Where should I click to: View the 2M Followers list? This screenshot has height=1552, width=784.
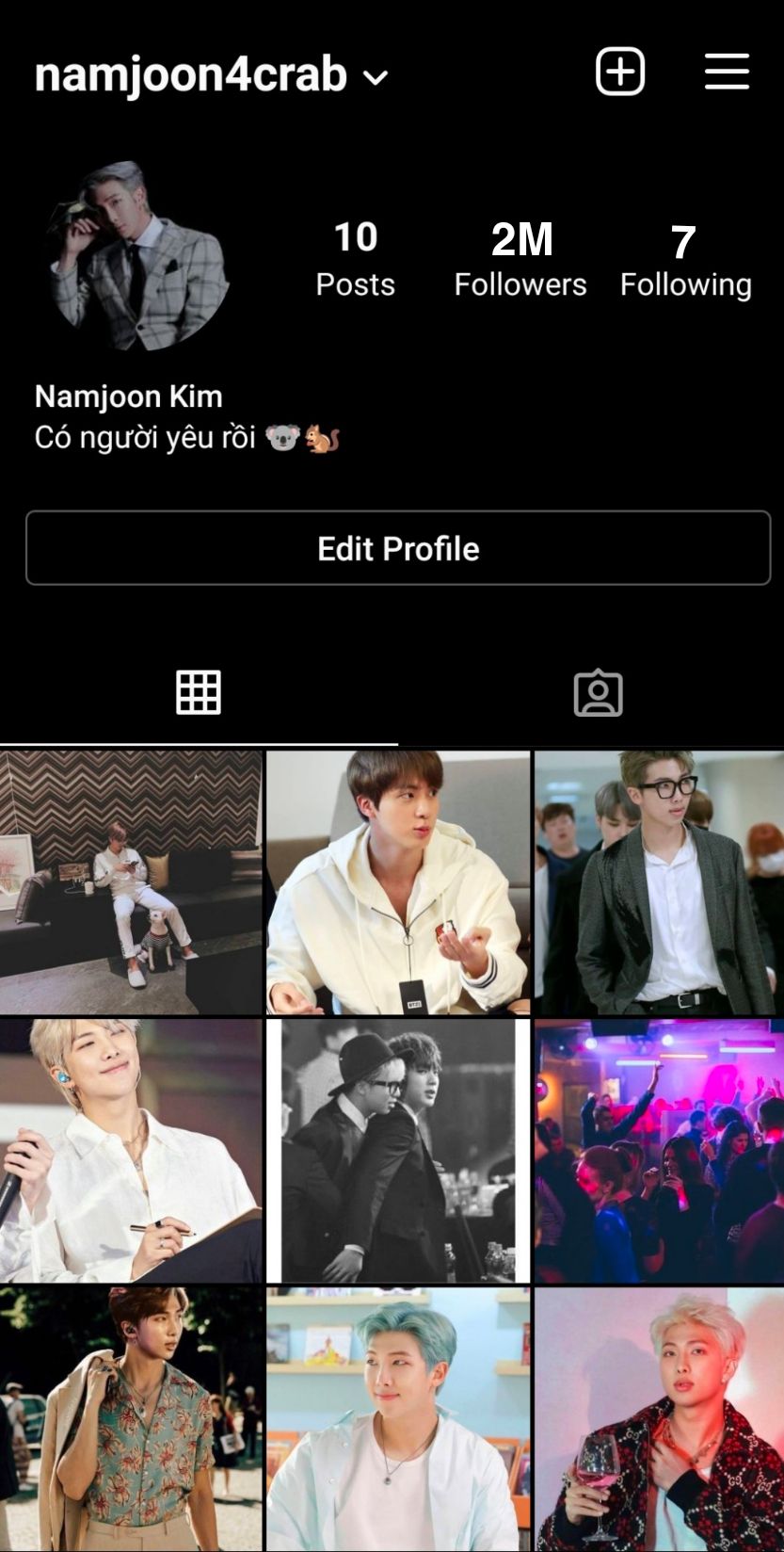coord(520,260)
